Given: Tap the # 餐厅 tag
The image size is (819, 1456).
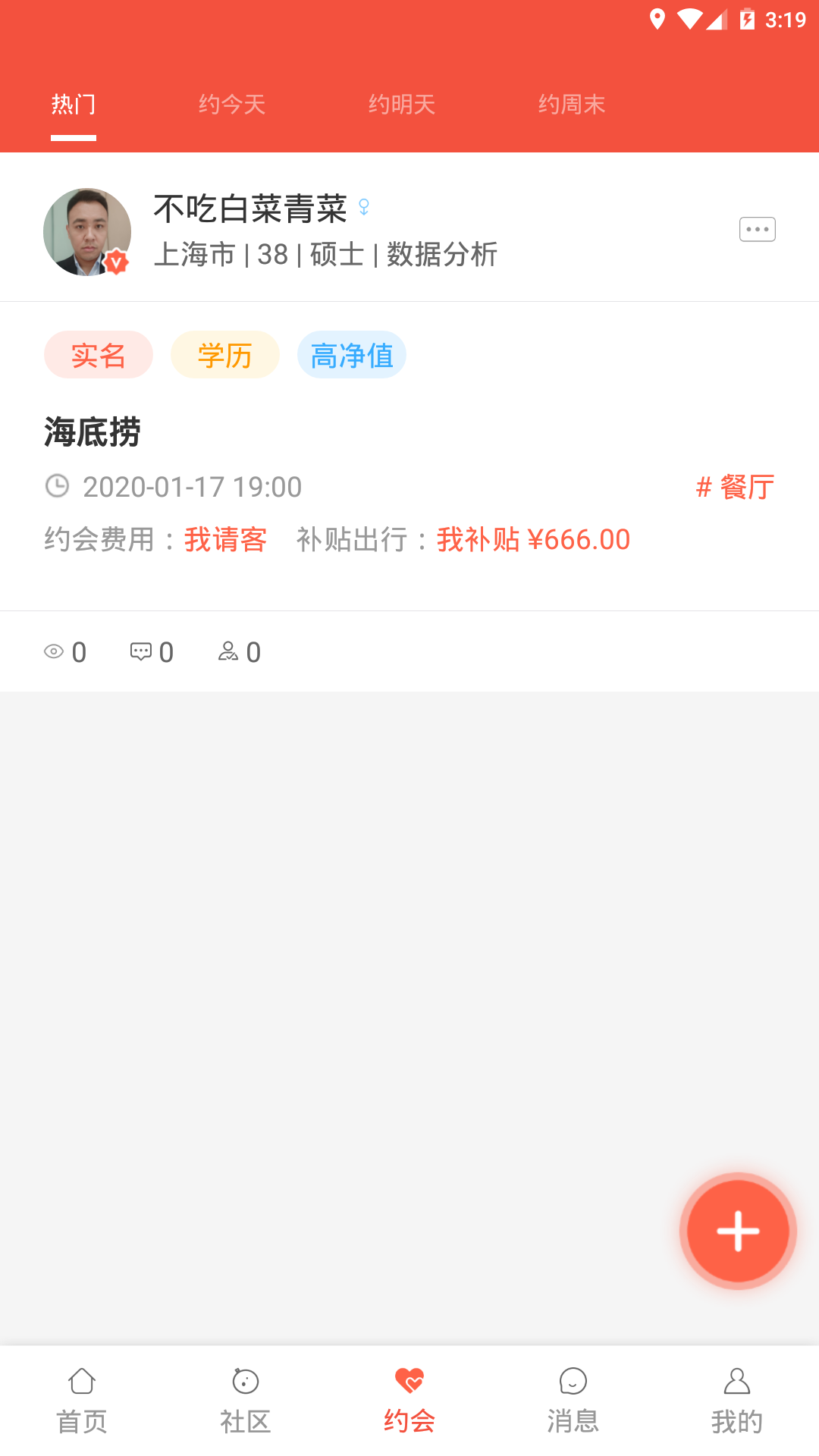Looking at the screenshot, I should (x=735, y=487).
